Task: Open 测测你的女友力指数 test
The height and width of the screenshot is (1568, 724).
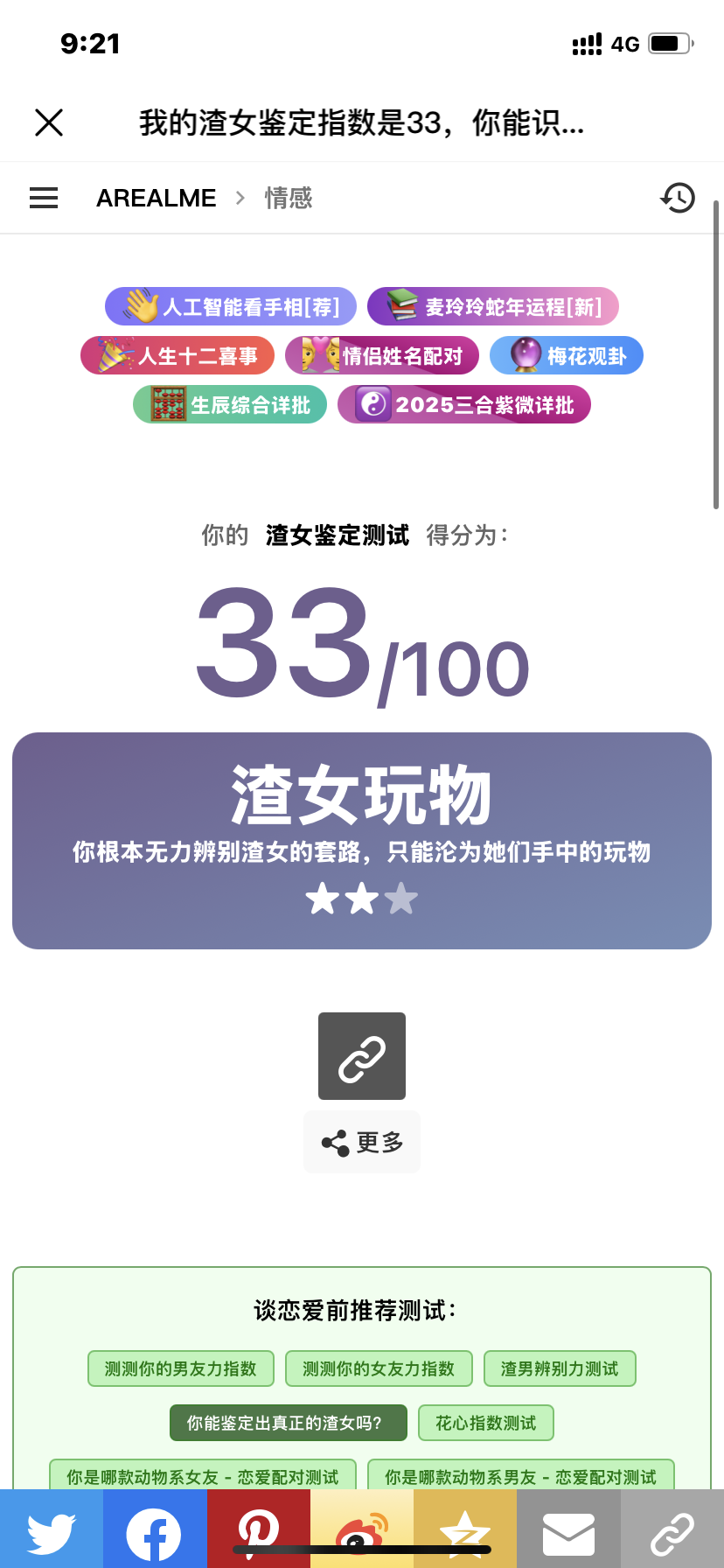Action: click(x=379, y=1368)
